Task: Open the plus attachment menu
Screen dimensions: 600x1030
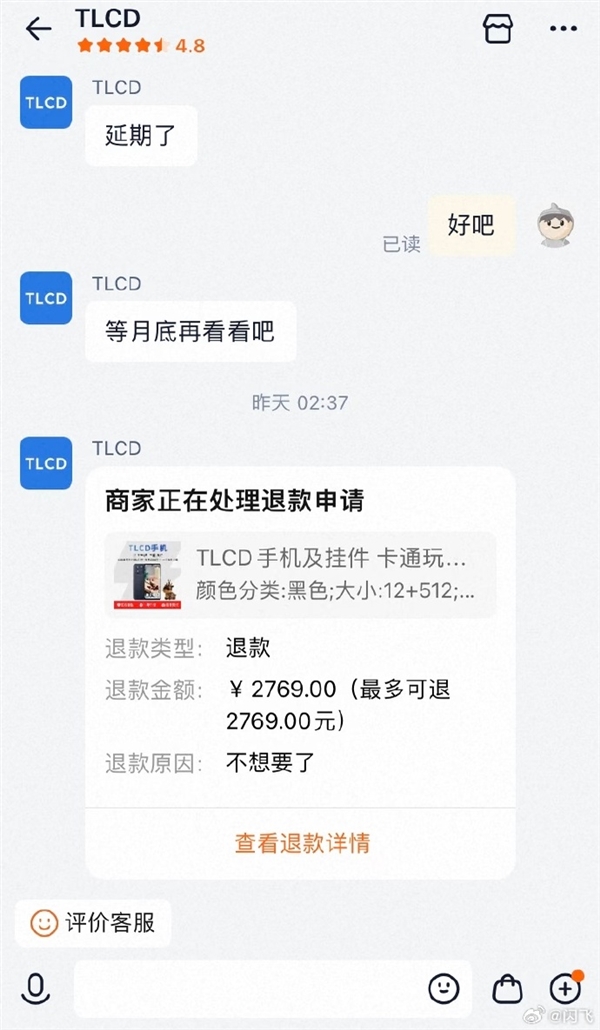Action: tap(565, 989)
